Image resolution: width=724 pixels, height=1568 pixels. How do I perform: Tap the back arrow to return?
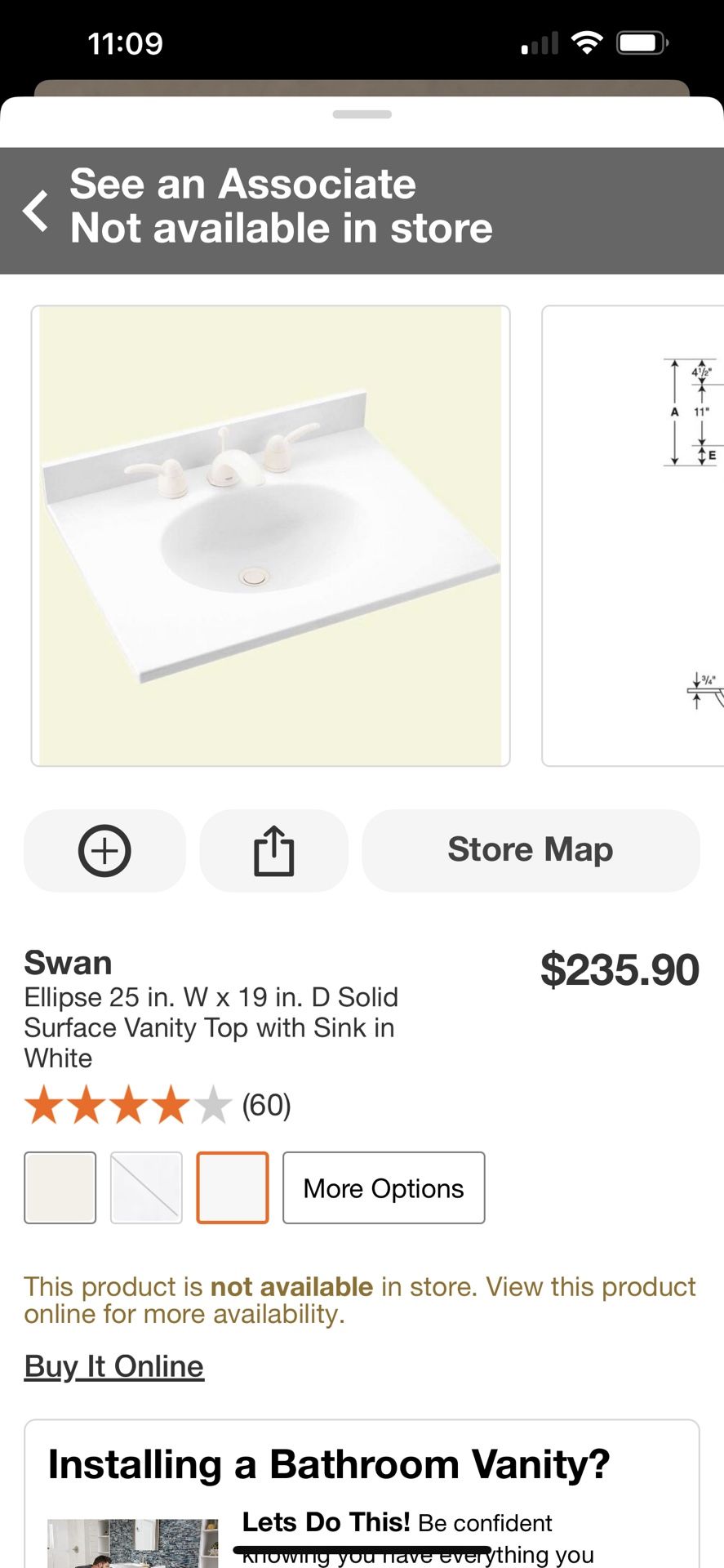(36, 210)
